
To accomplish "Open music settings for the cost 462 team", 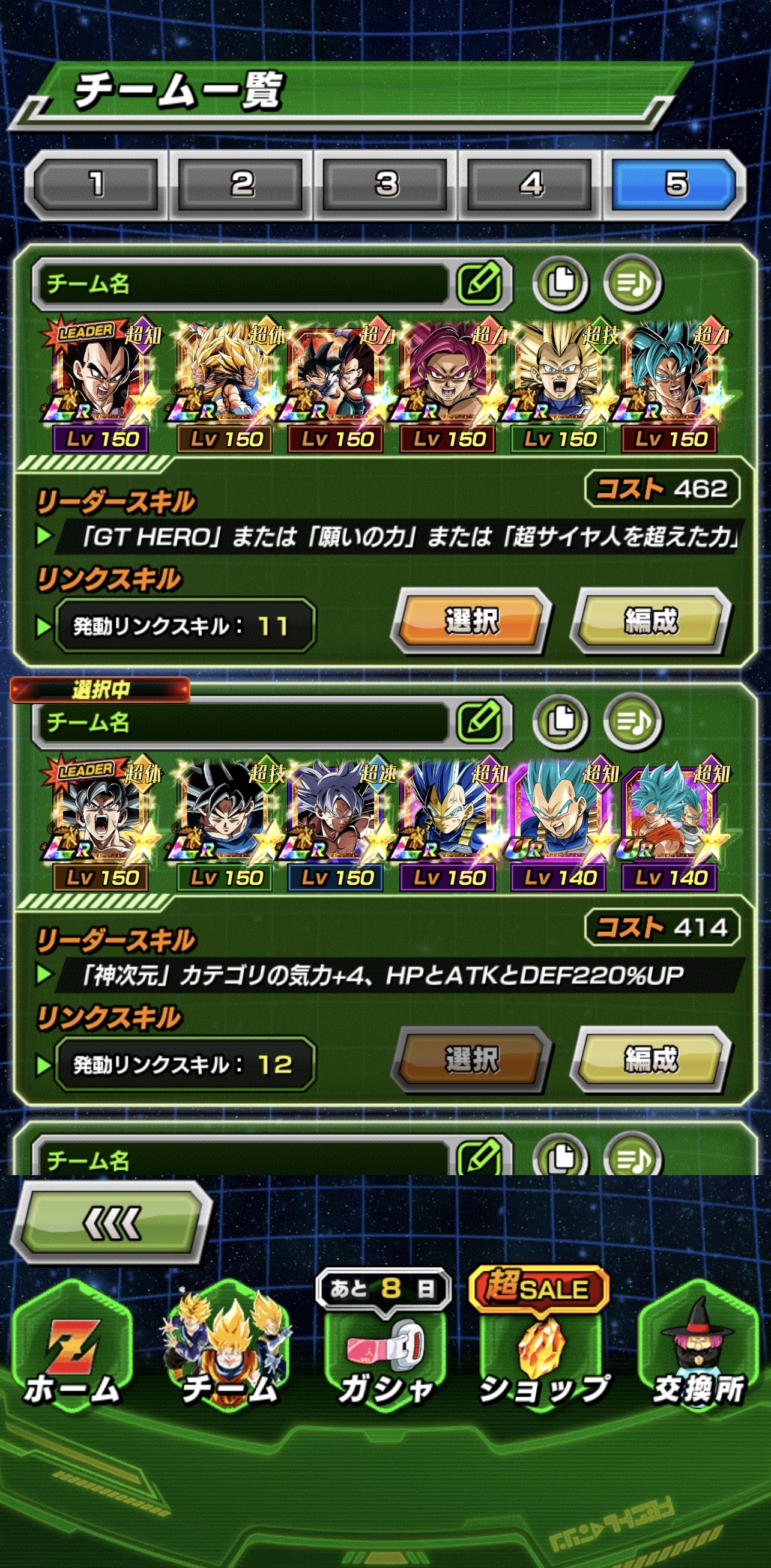I will (x=632, y=283).
